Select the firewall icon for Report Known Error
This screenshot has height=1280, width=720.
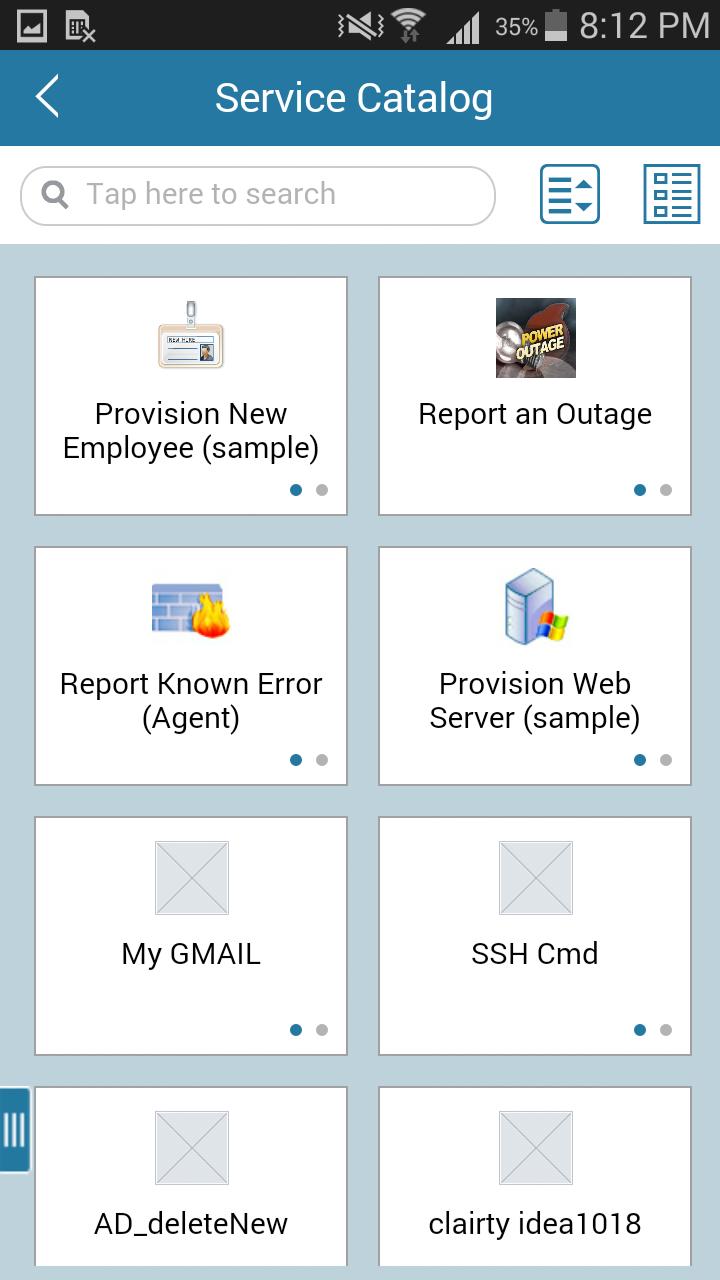191,609
